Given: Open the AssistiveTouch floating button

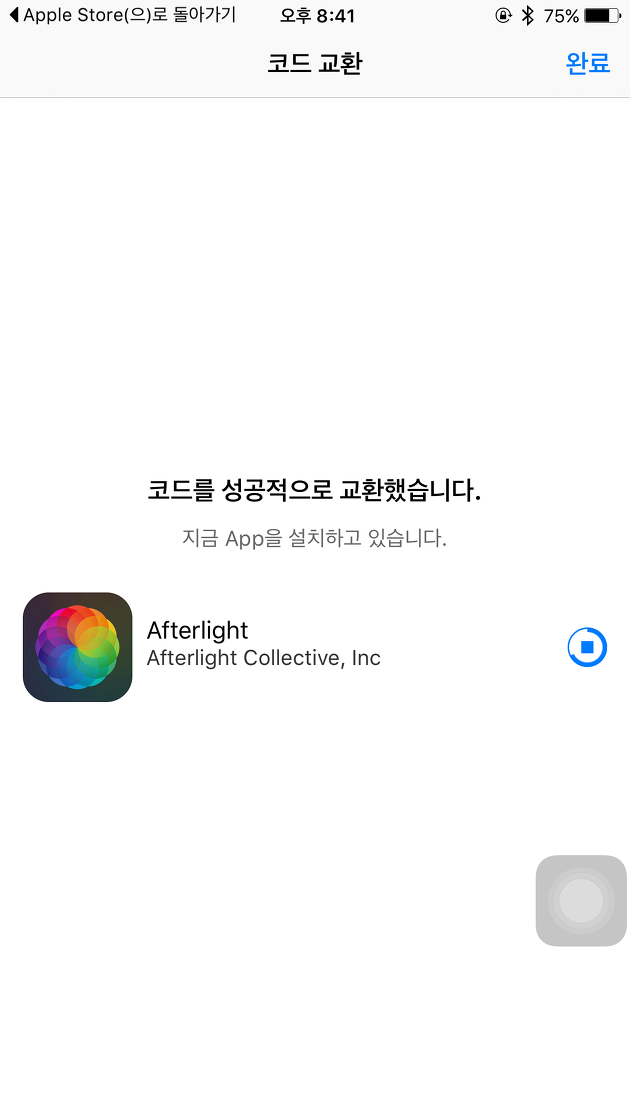Looking at the screenshot, I should (x=581, y=901).
